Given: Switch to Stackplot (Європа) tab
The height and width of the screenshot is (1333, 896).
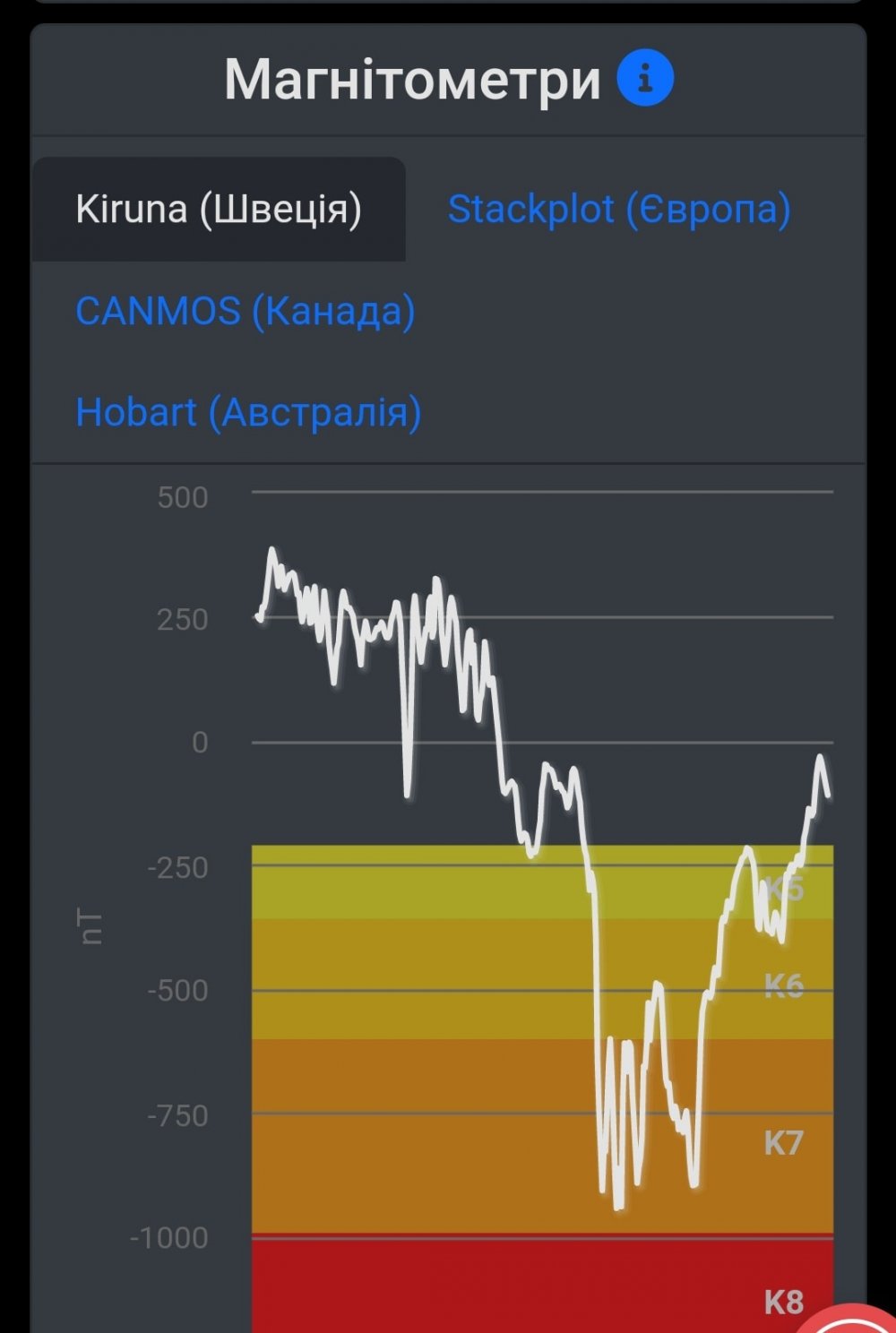Looking at the screenshot, I should click(x=618, y=210).
